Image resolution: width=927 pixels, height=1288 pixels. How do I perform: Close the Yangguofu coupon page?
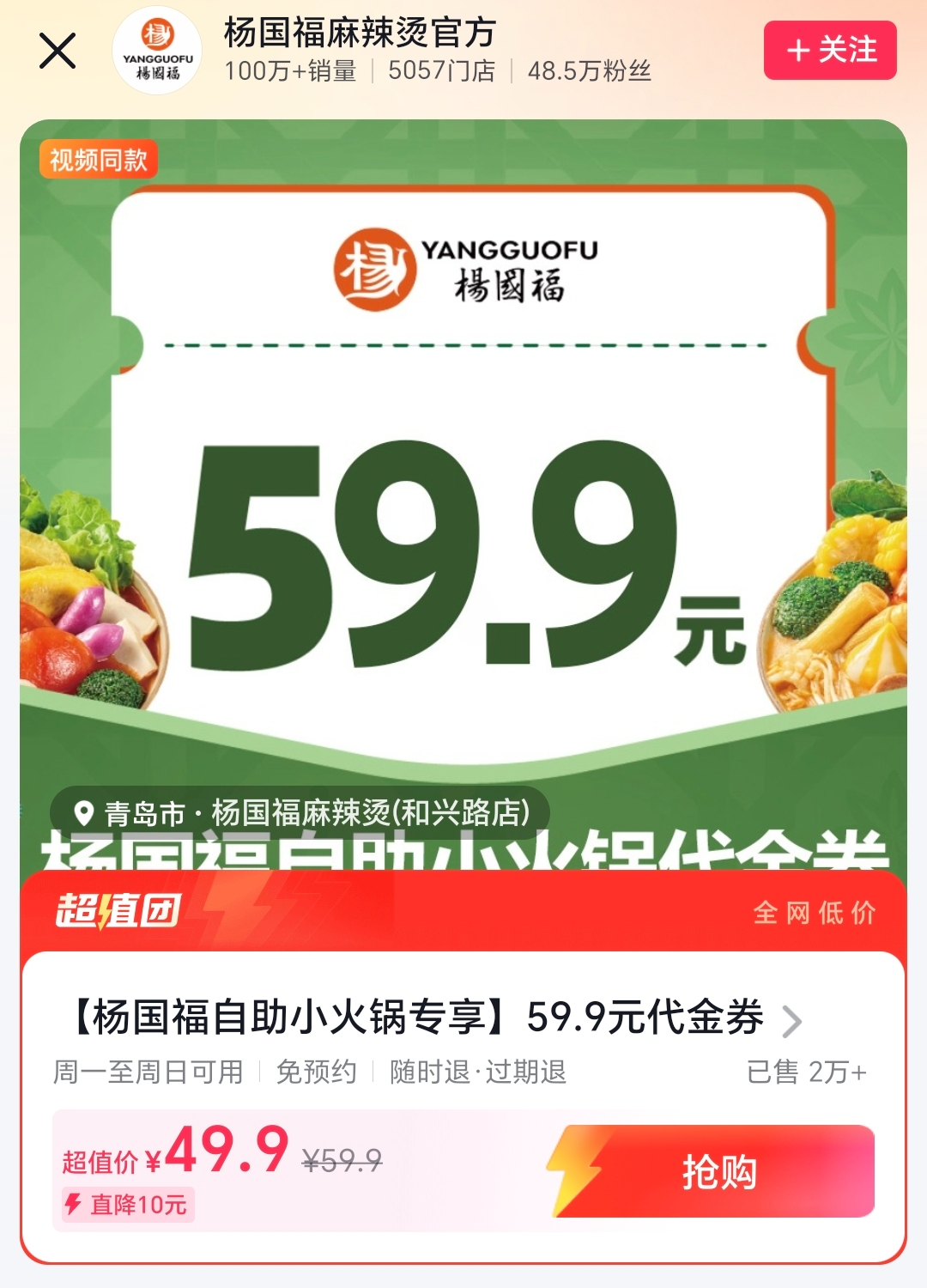point(58,51)
